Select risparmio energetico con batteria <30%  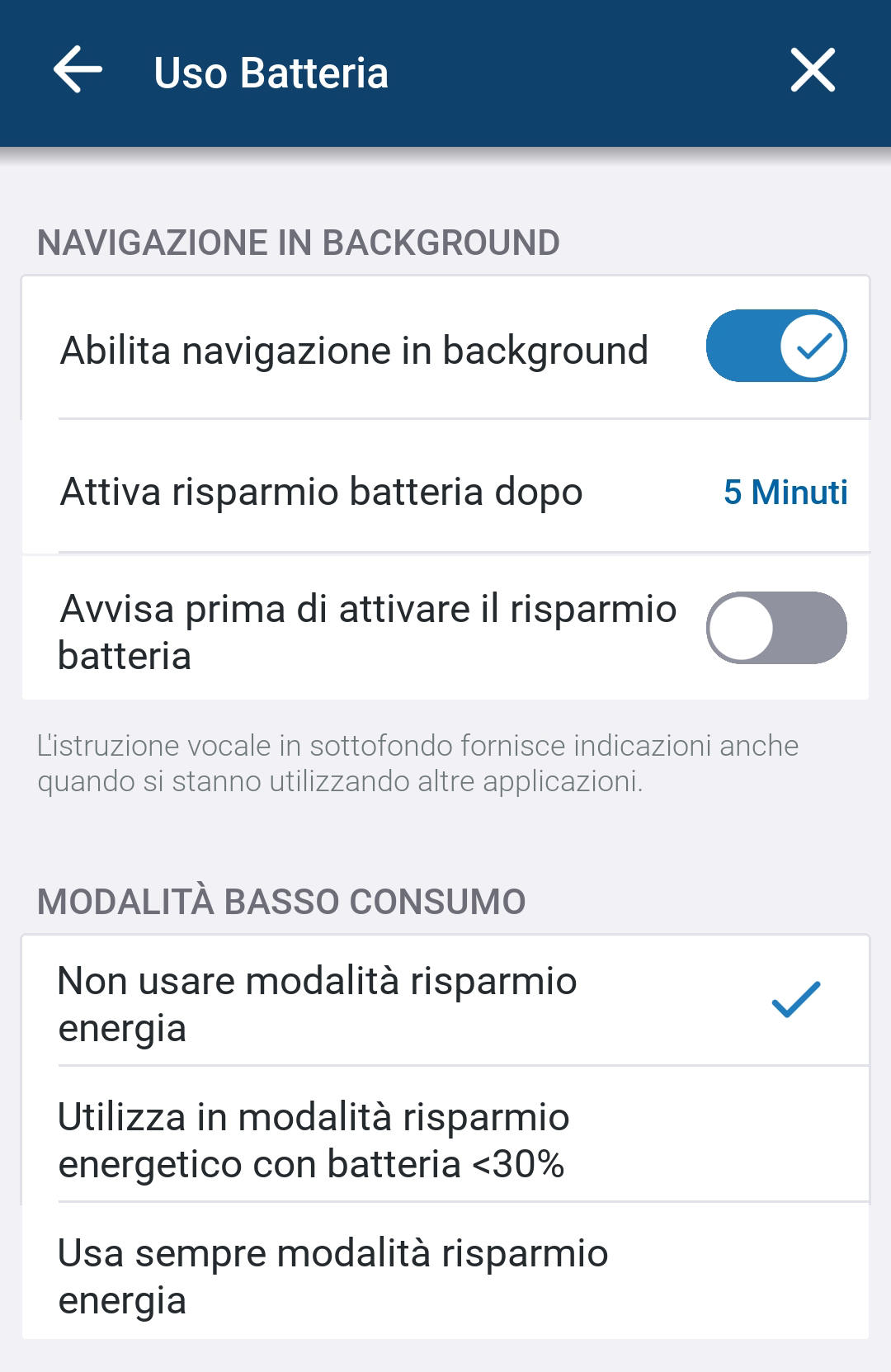pyautogui.click(x=445, y=1139)
